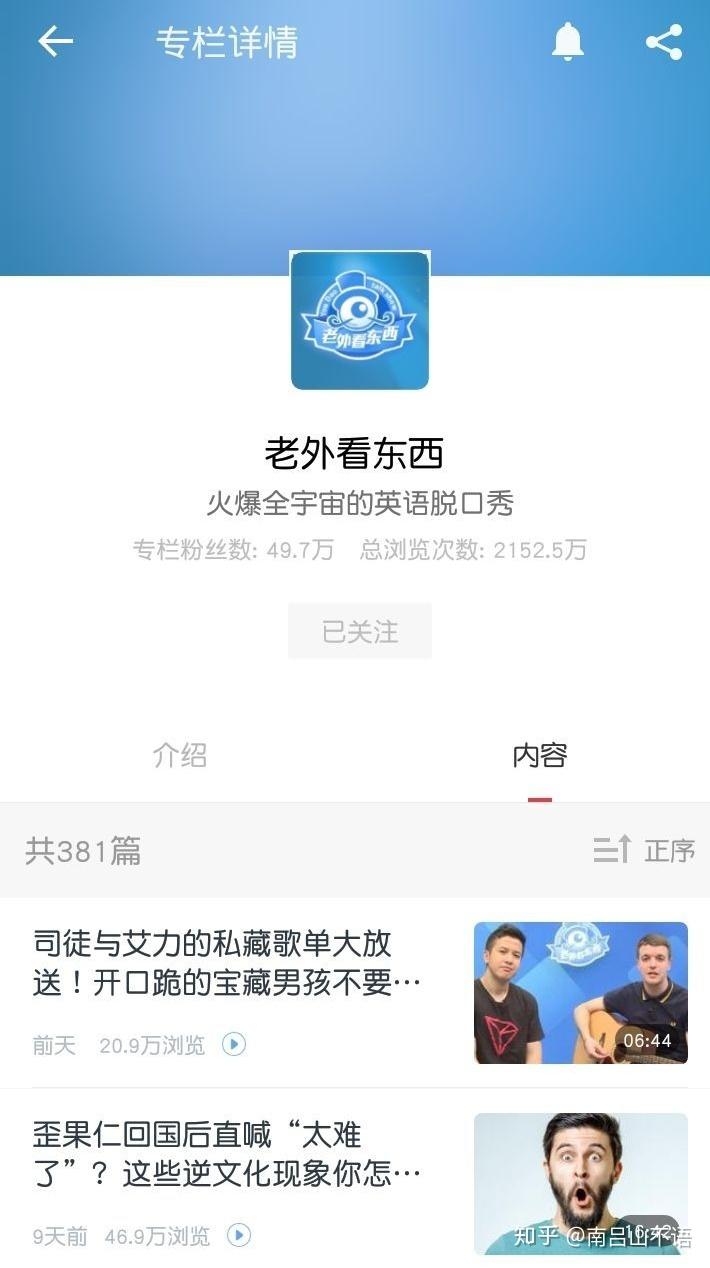Open the 老外看东西 column avatar

click(360, 320)
